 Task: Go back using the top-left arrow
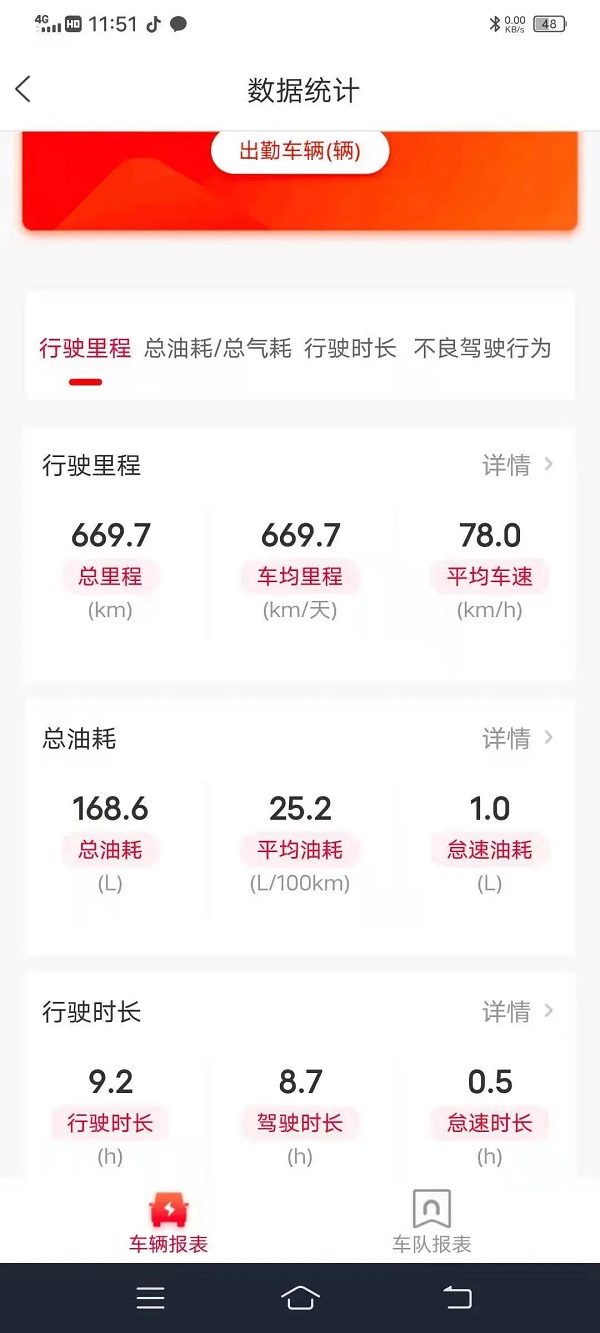coord(24,90)
